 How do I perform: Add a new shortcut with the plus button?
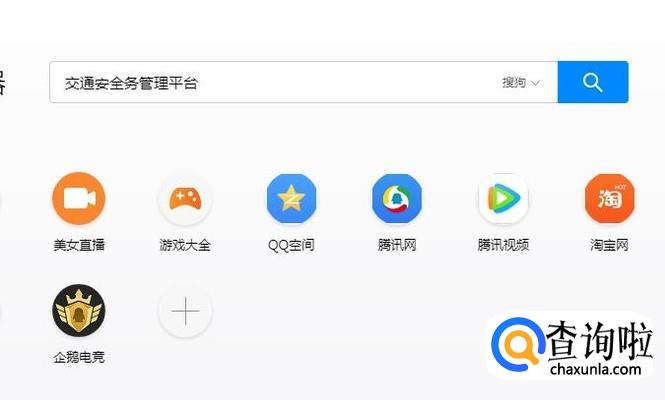pyautogui.click(x=185, y=311)
